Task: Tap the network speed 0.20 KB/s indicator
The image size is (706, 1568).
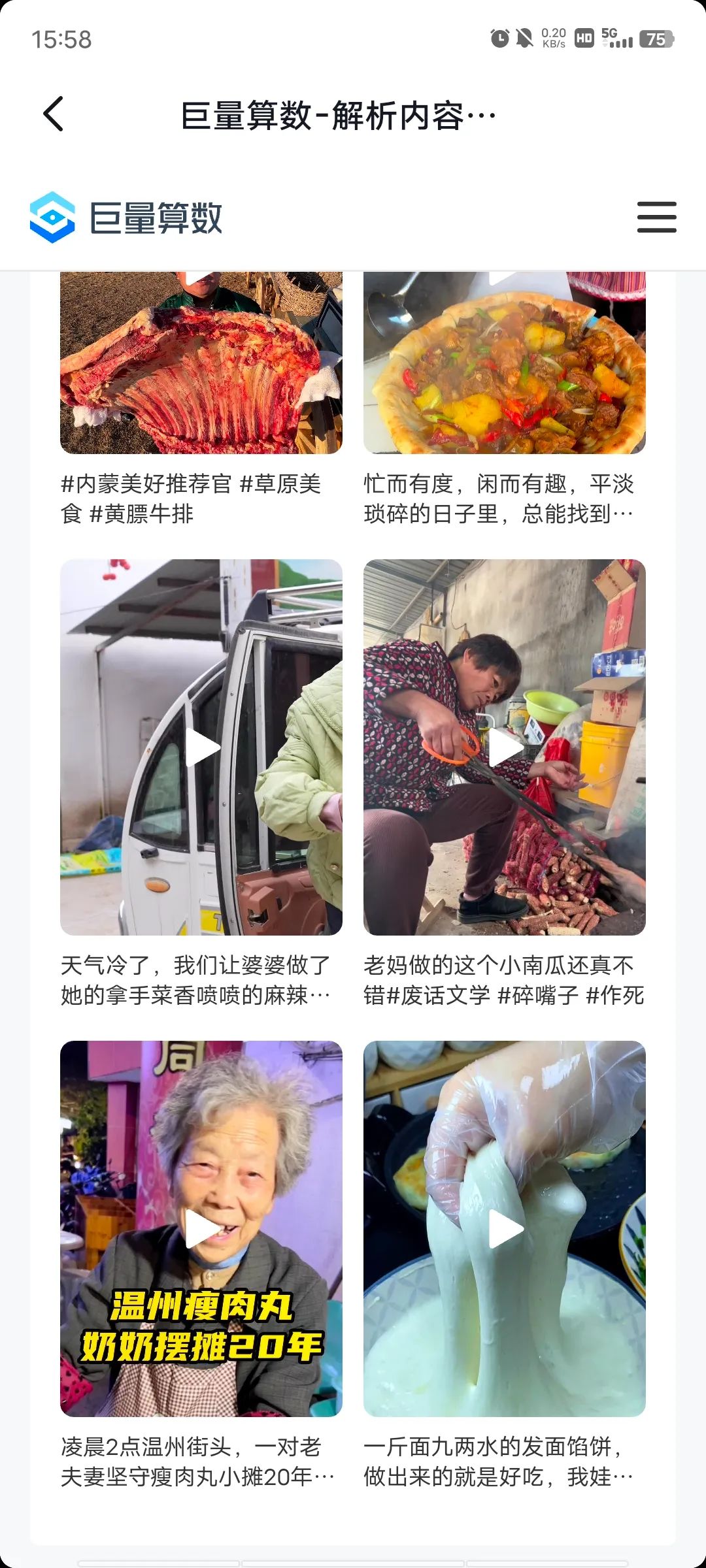Action: [553, 39]
